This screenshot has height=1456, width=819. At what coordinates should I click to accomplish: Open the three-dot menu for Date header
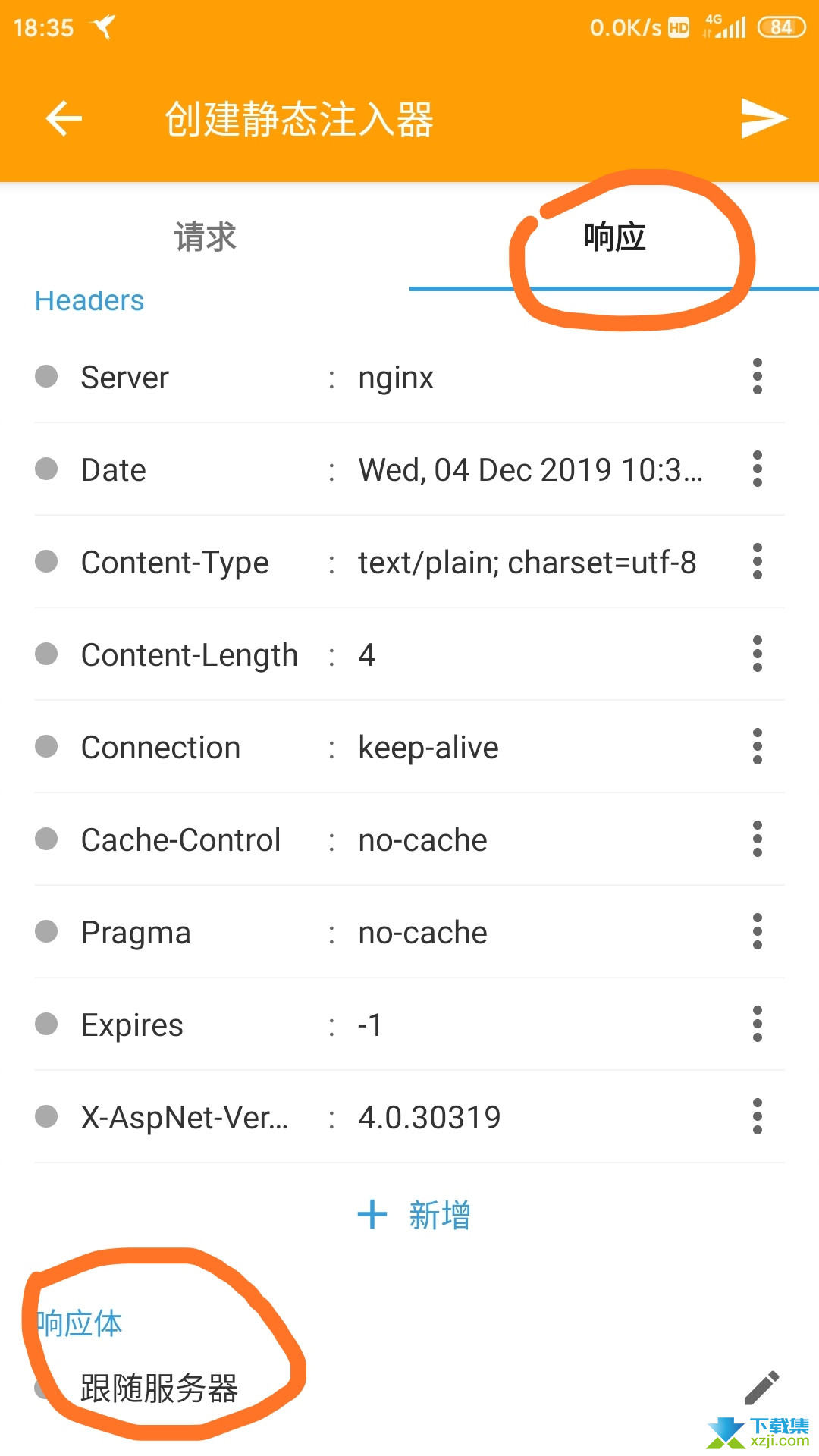pyautogui.click(x=757, y=469)
